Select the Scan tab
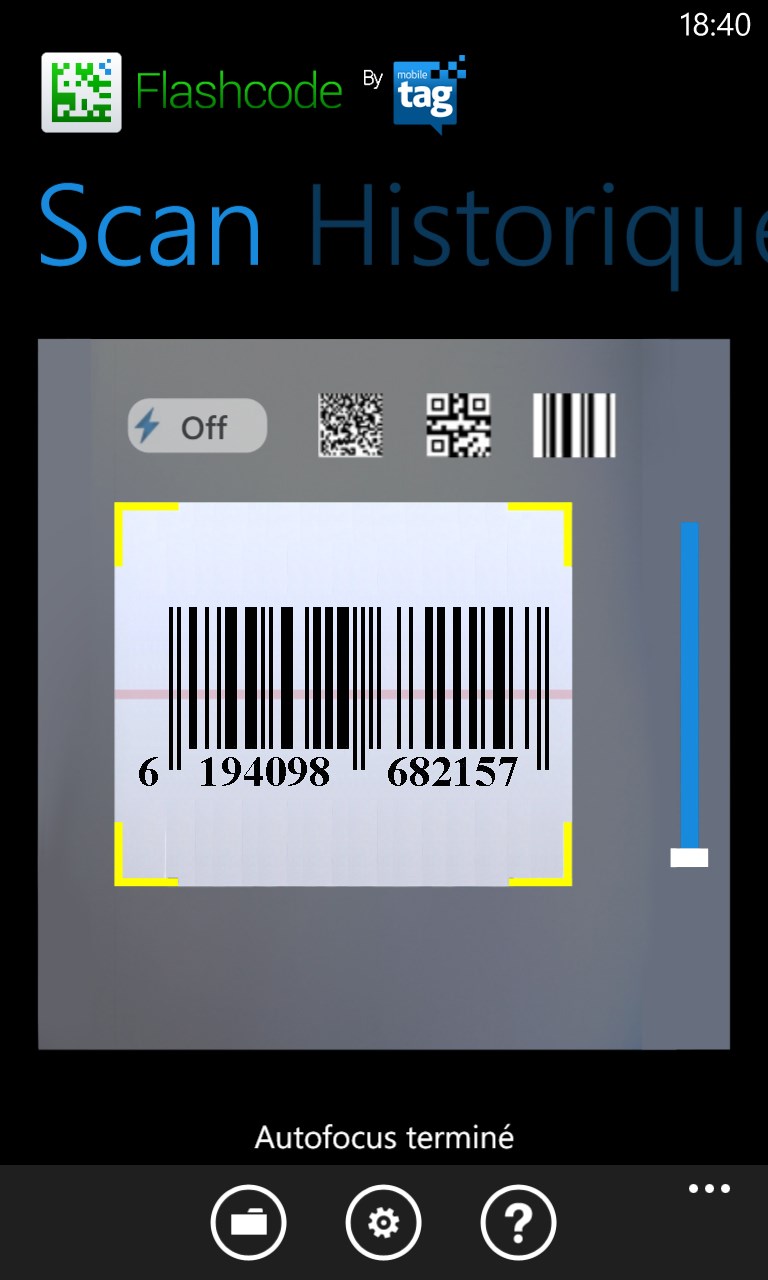 (150, 228)
